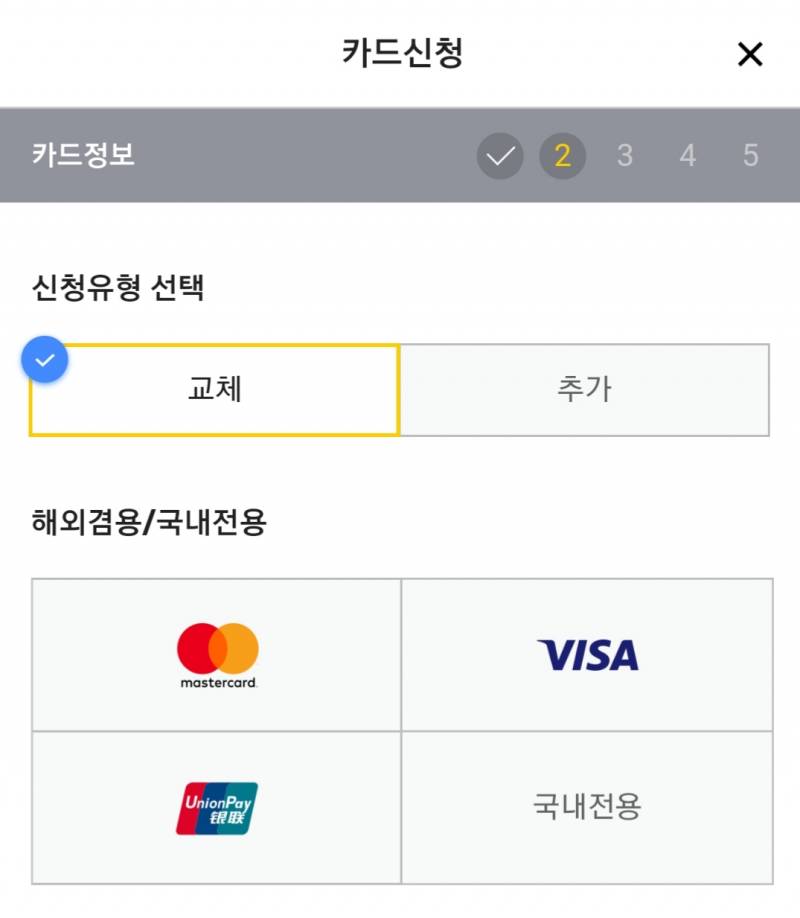Click step 4 in the progress indicator

(x=688, y=156)
